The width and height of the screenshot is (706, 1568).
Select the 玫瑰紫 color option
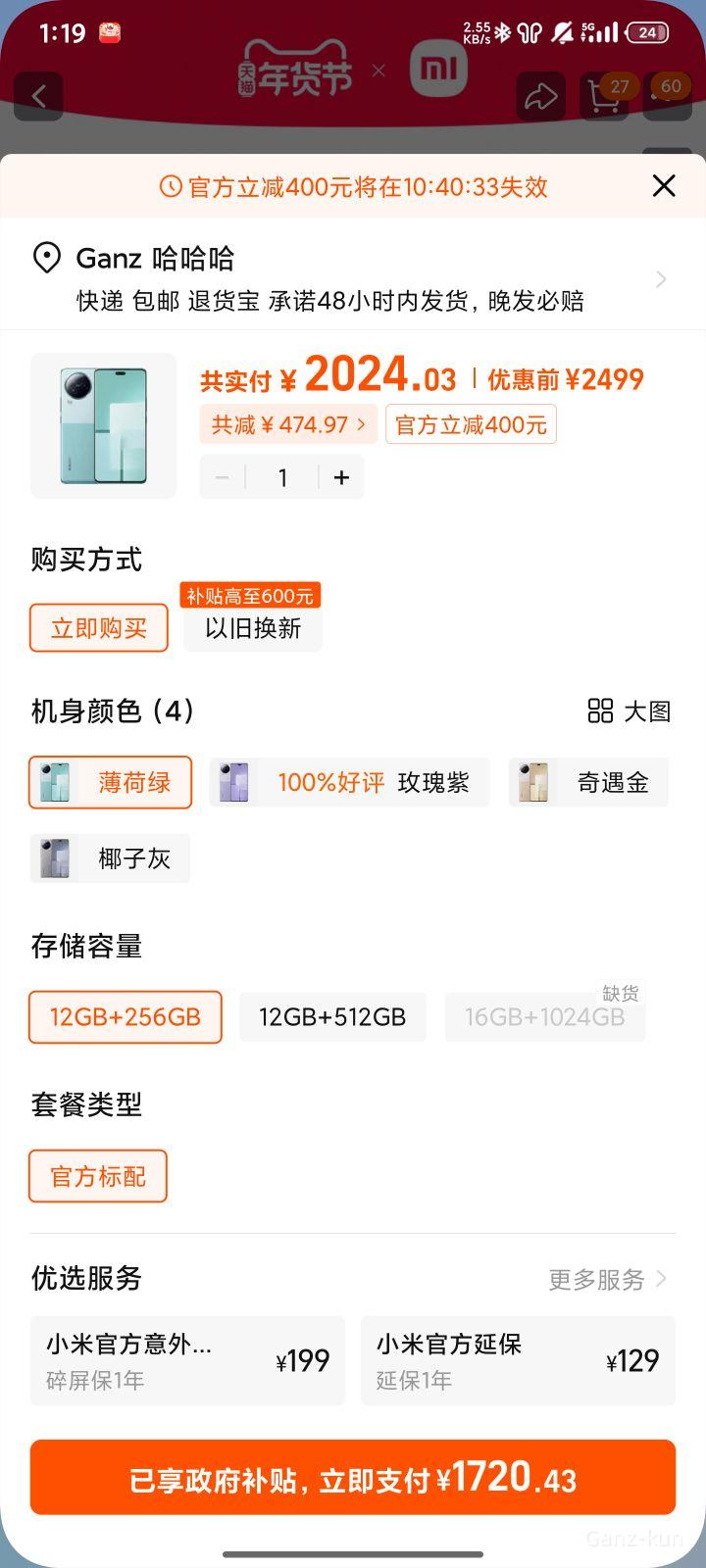click(349, 782)
